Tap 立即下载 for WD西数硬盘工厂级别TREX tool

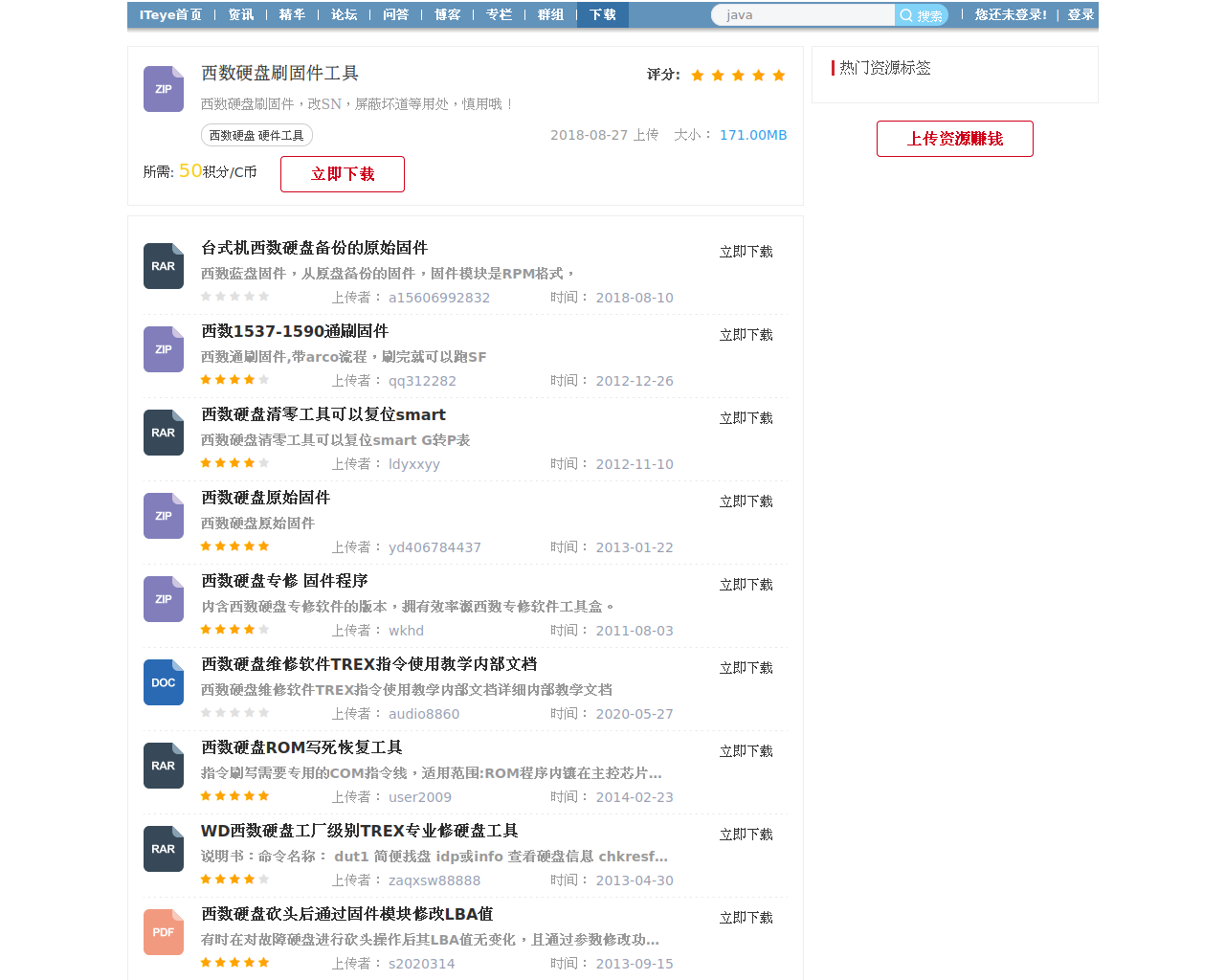pos(746,835)
